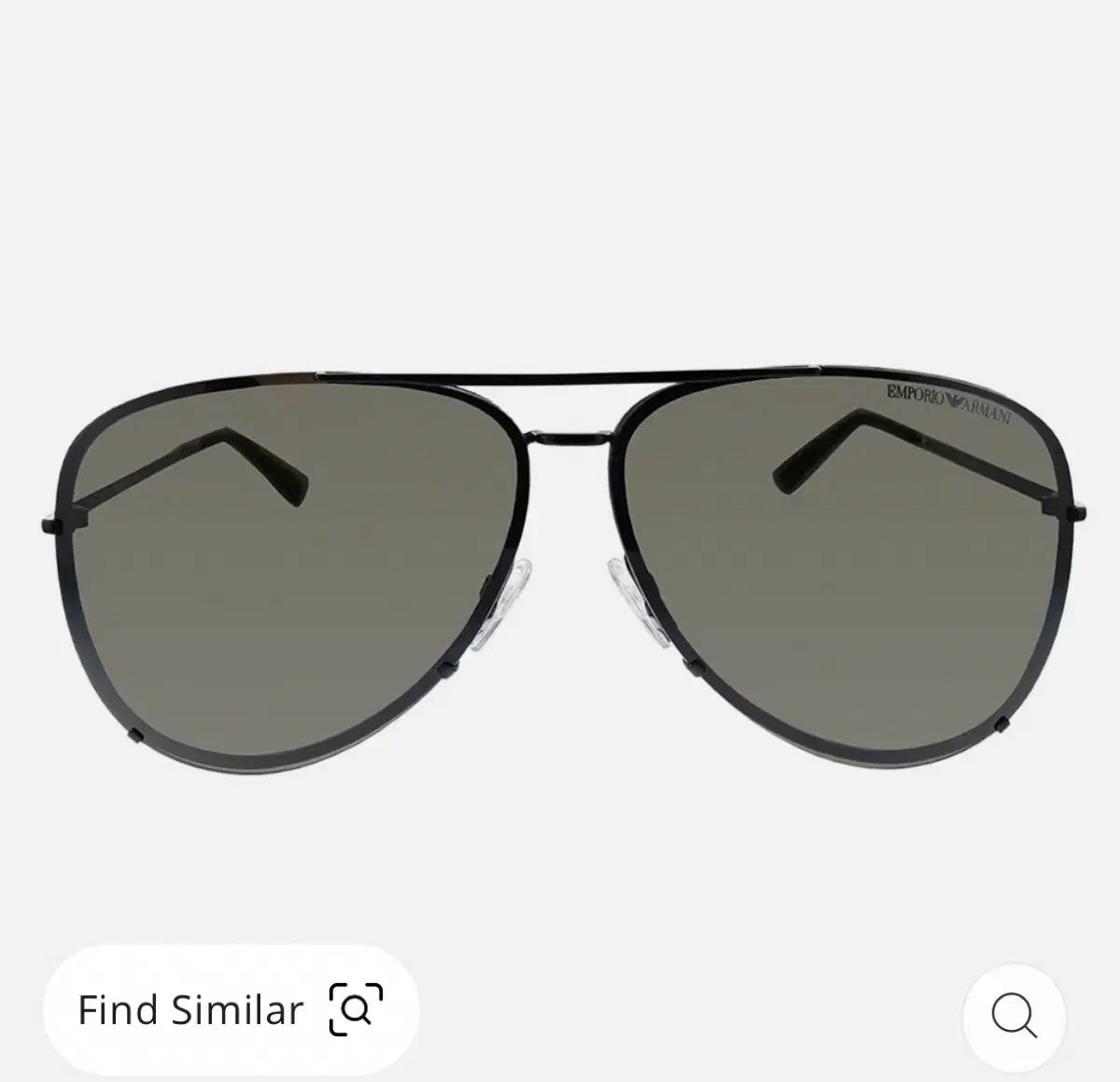Tap the Find Similar button

231,1009
